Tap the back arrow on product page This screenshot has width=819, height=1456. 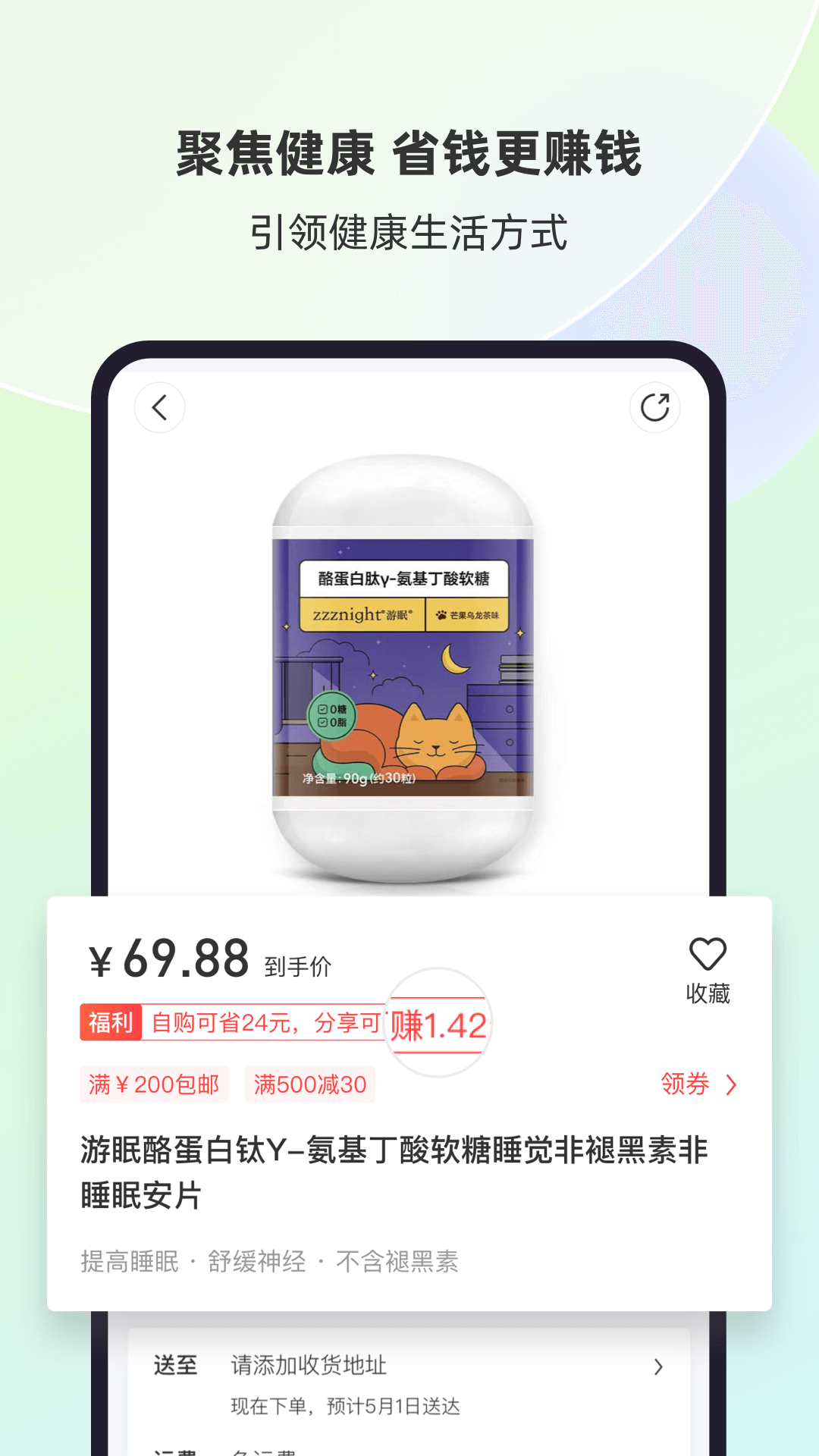(159, 407)
